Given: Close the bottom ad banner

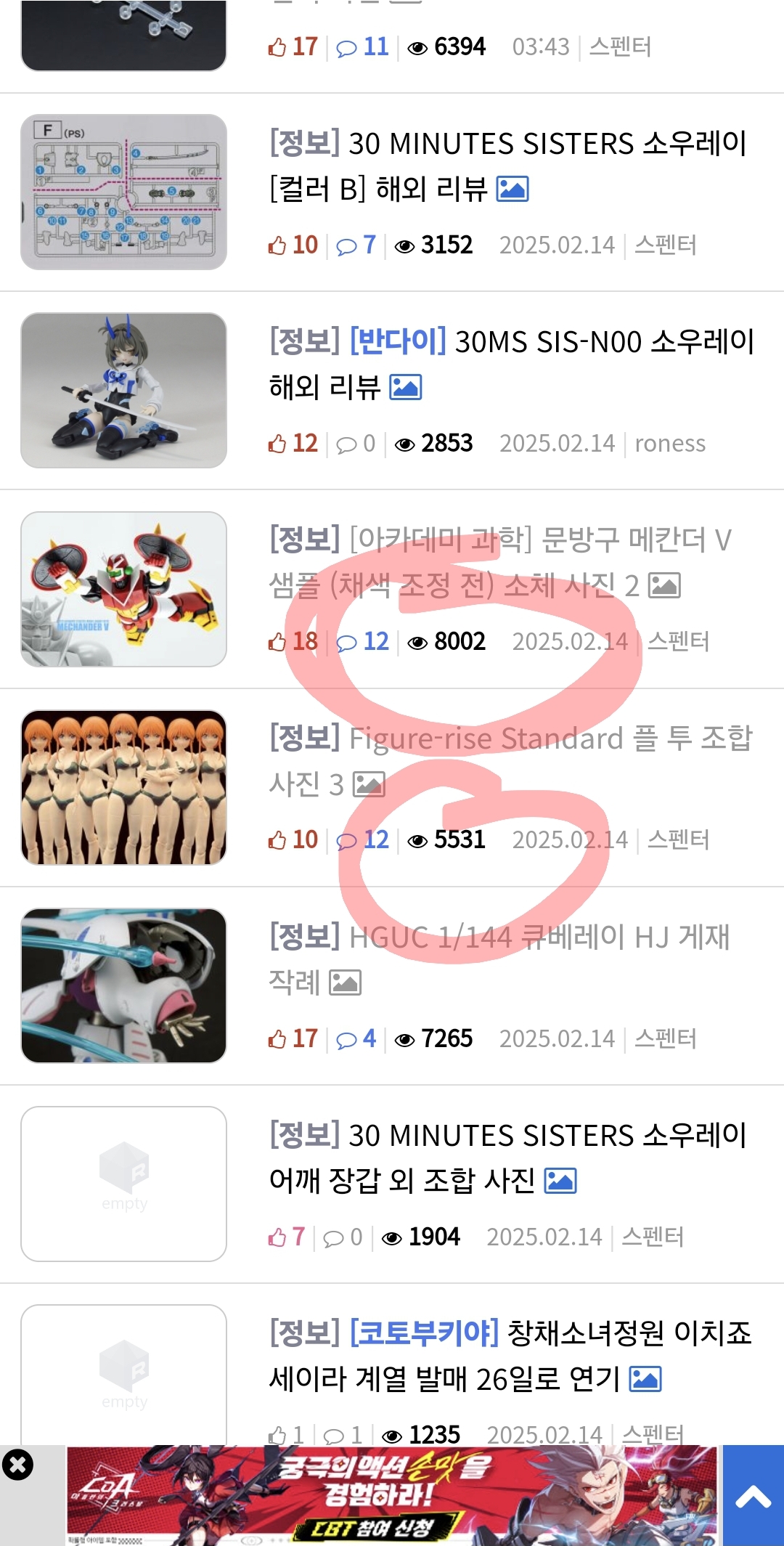Looking at the screenshot, I should tap(17, 1465).
